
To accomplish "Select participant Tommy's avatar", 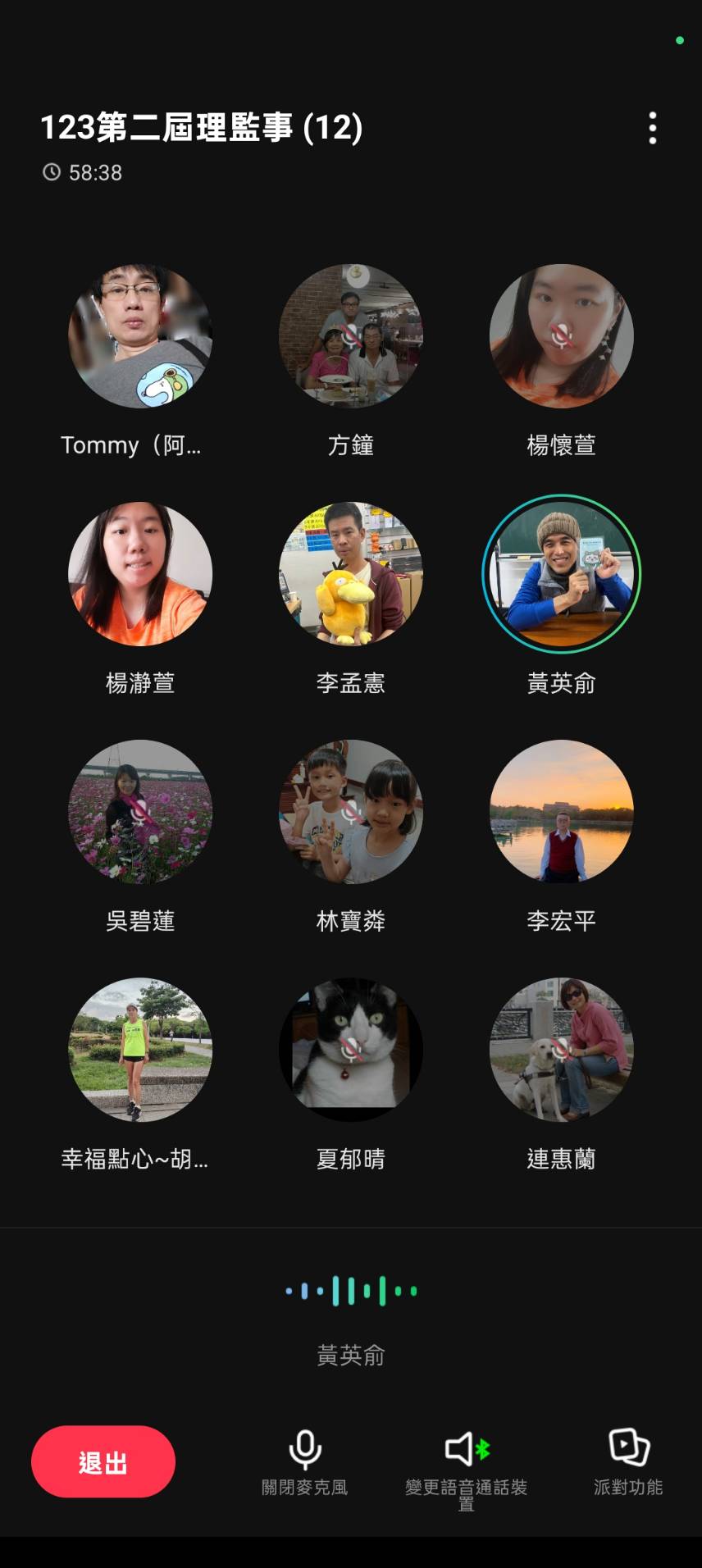I will [140, 336].
